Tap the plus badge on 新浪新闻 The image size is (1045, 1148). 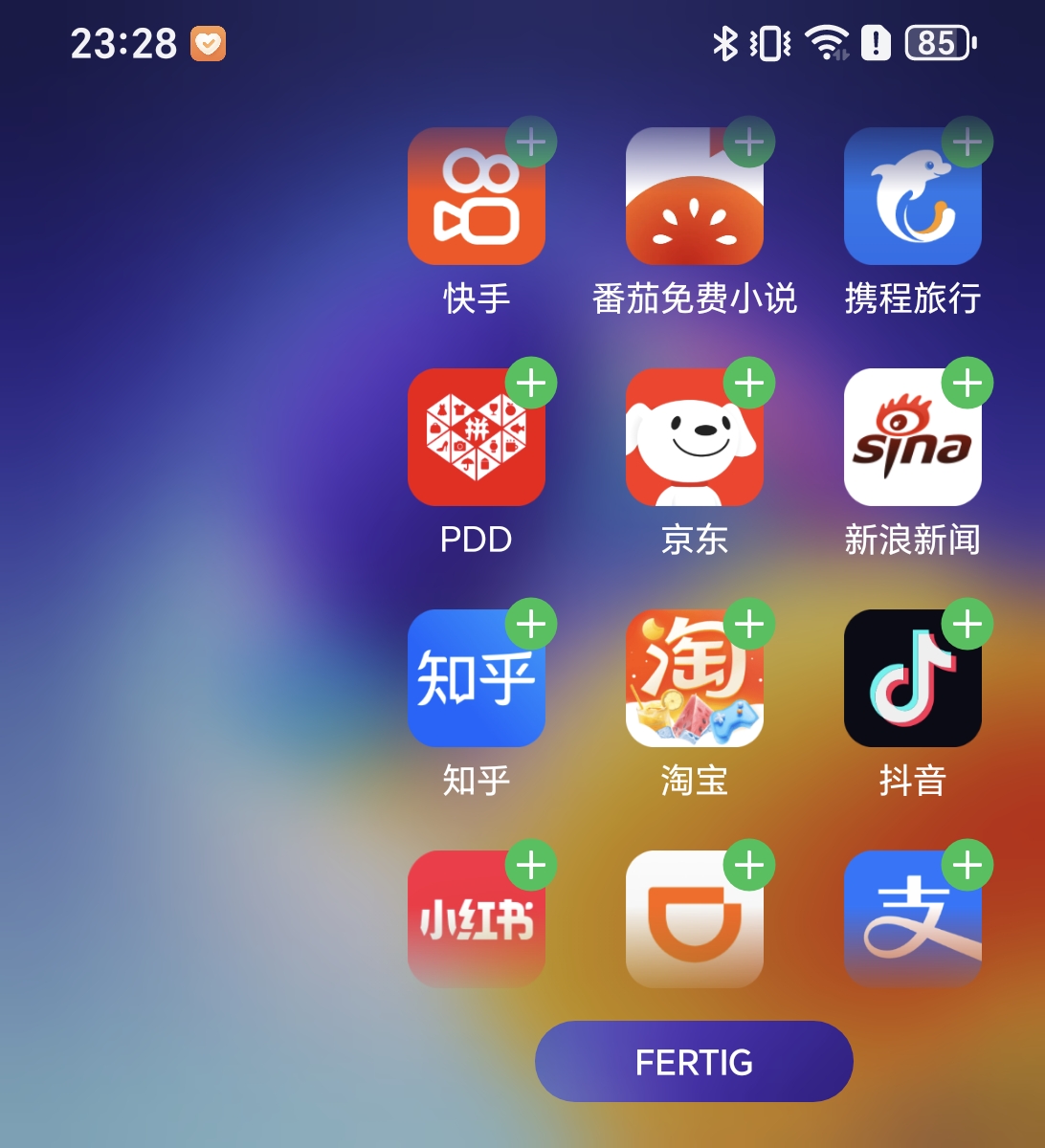click(x=967, y=384)
